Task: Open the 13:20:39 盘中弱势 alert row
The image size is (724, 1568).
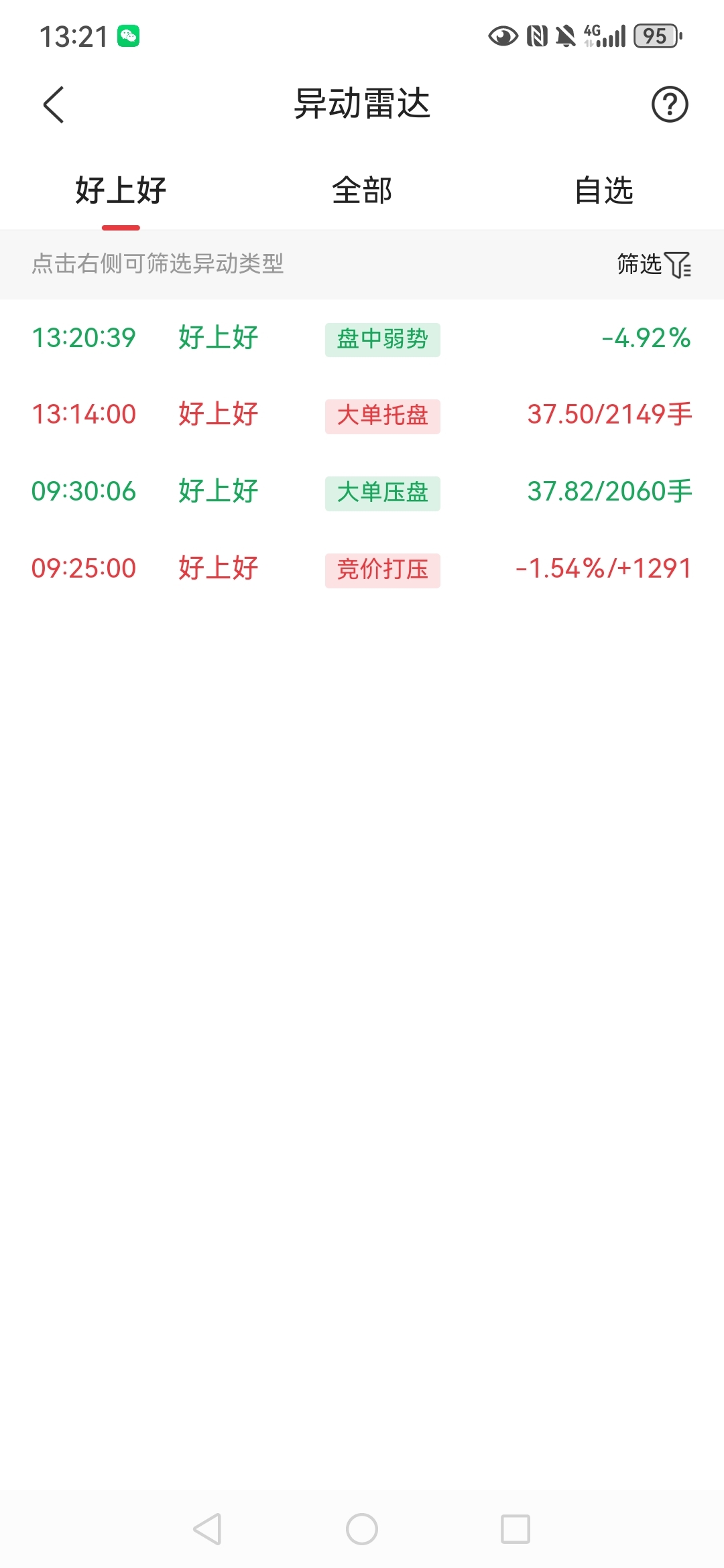Action: point(362,338)
